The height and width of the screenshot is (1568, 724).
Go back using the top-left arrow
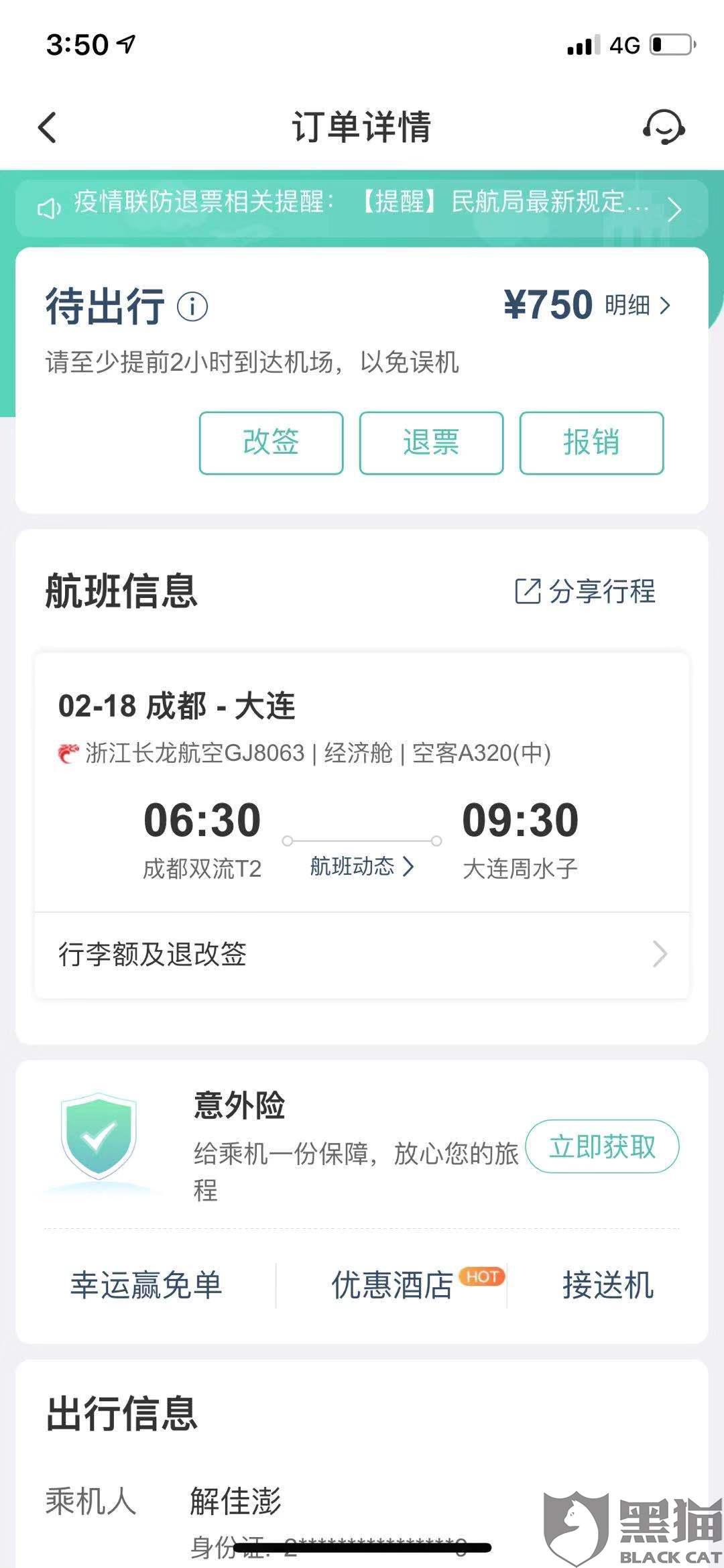click(47, 127)
